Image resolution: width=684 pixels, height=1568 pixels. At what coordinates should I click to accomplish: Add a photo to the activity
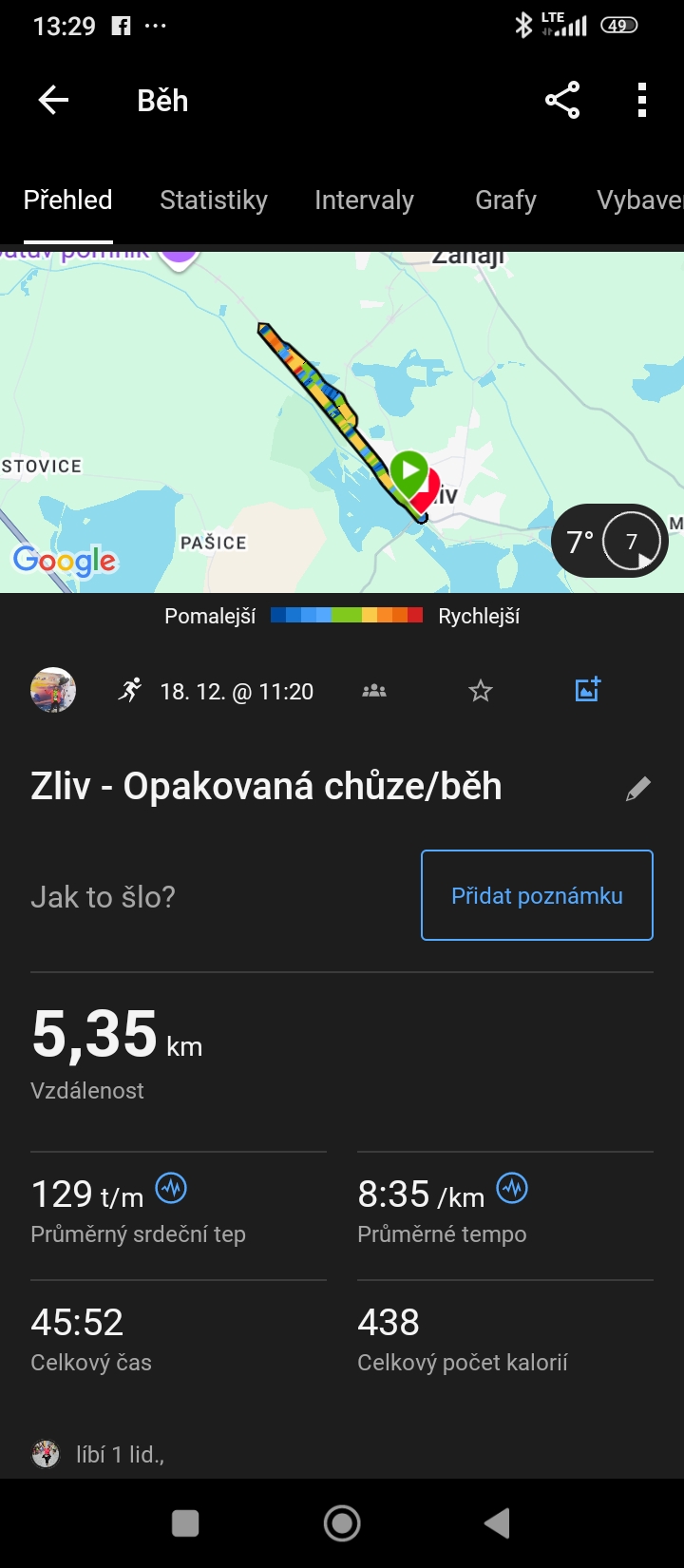click(588, 690)
